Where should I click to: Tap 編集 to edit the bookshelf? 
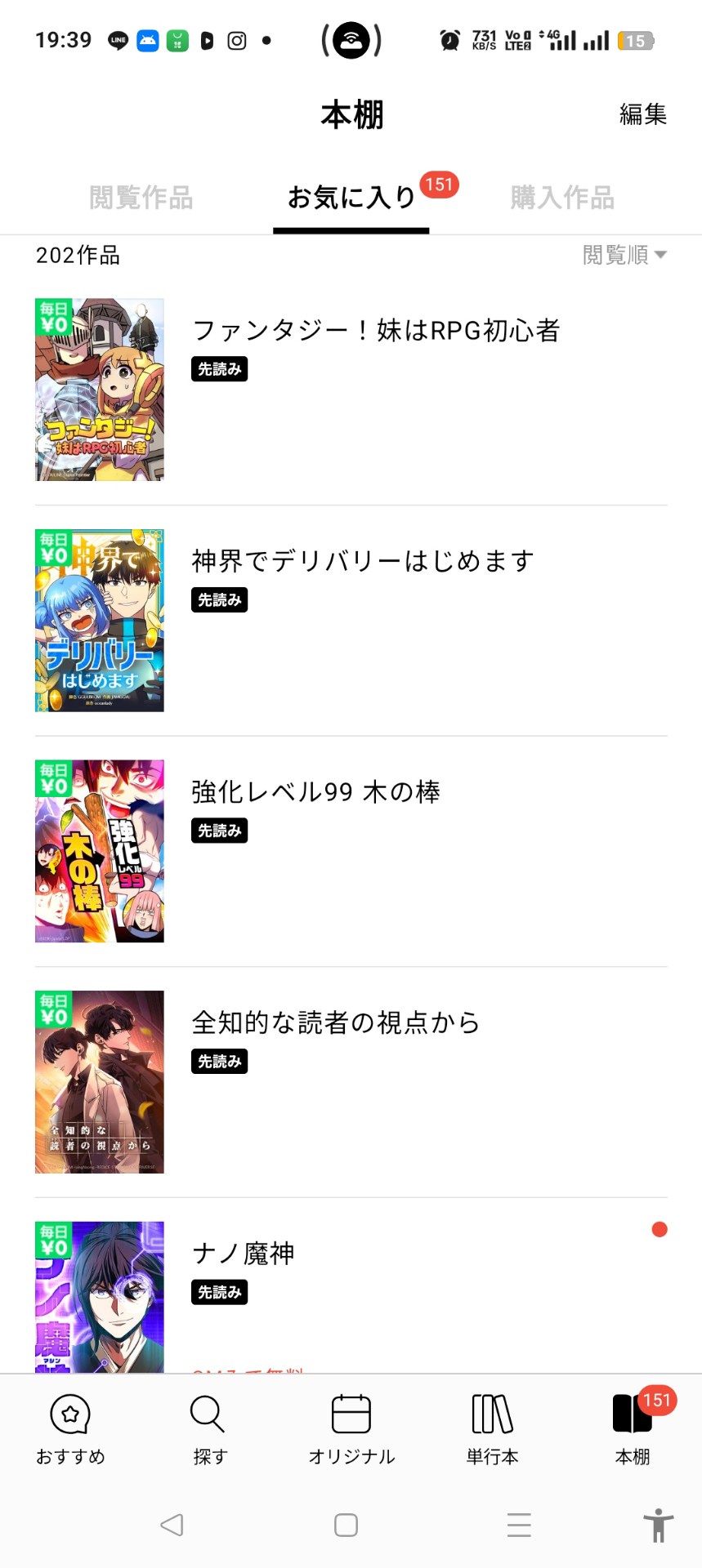[x=643, y=114]
